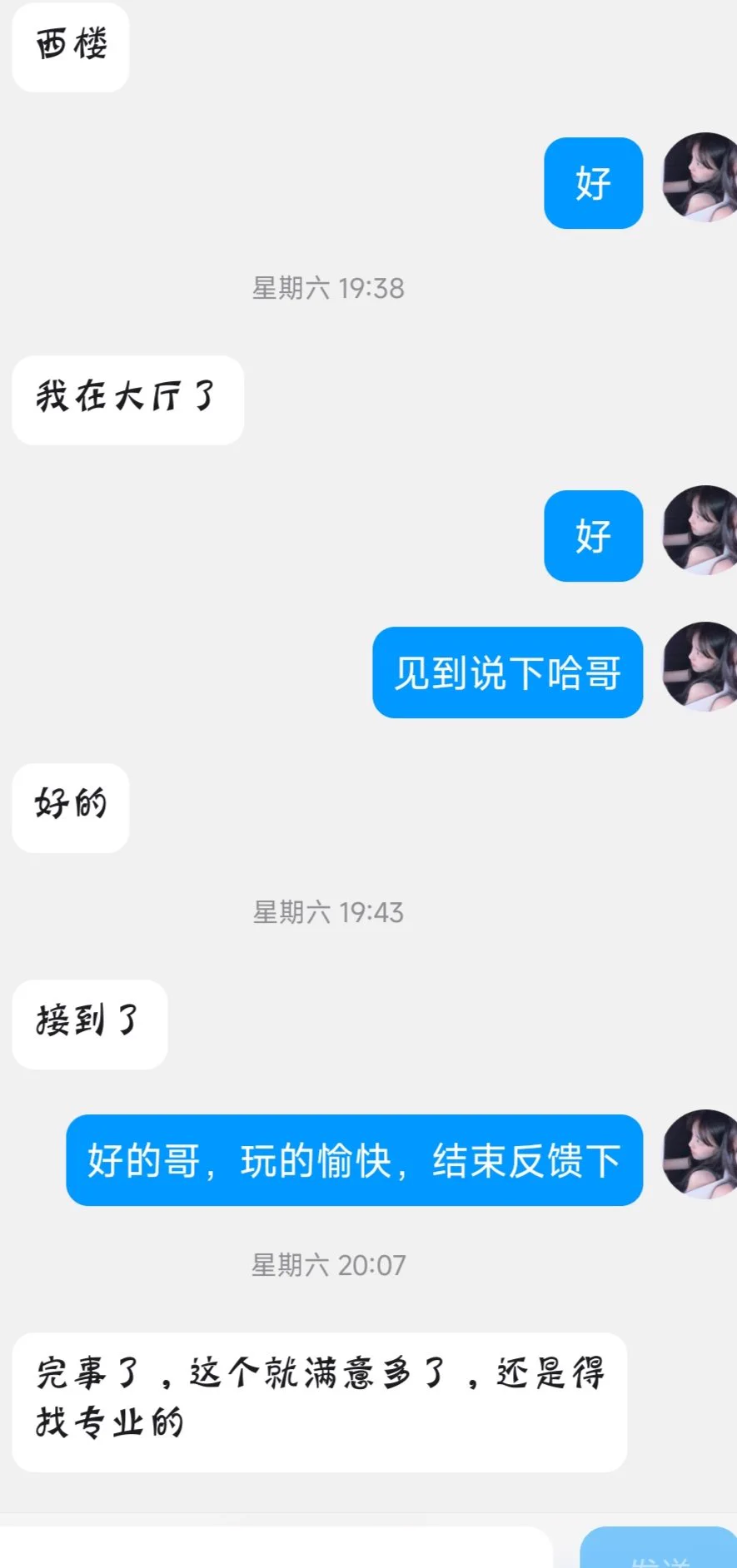Tap the message input field
Screen dimensions: 737x1568
click(x=275, y=1550)
